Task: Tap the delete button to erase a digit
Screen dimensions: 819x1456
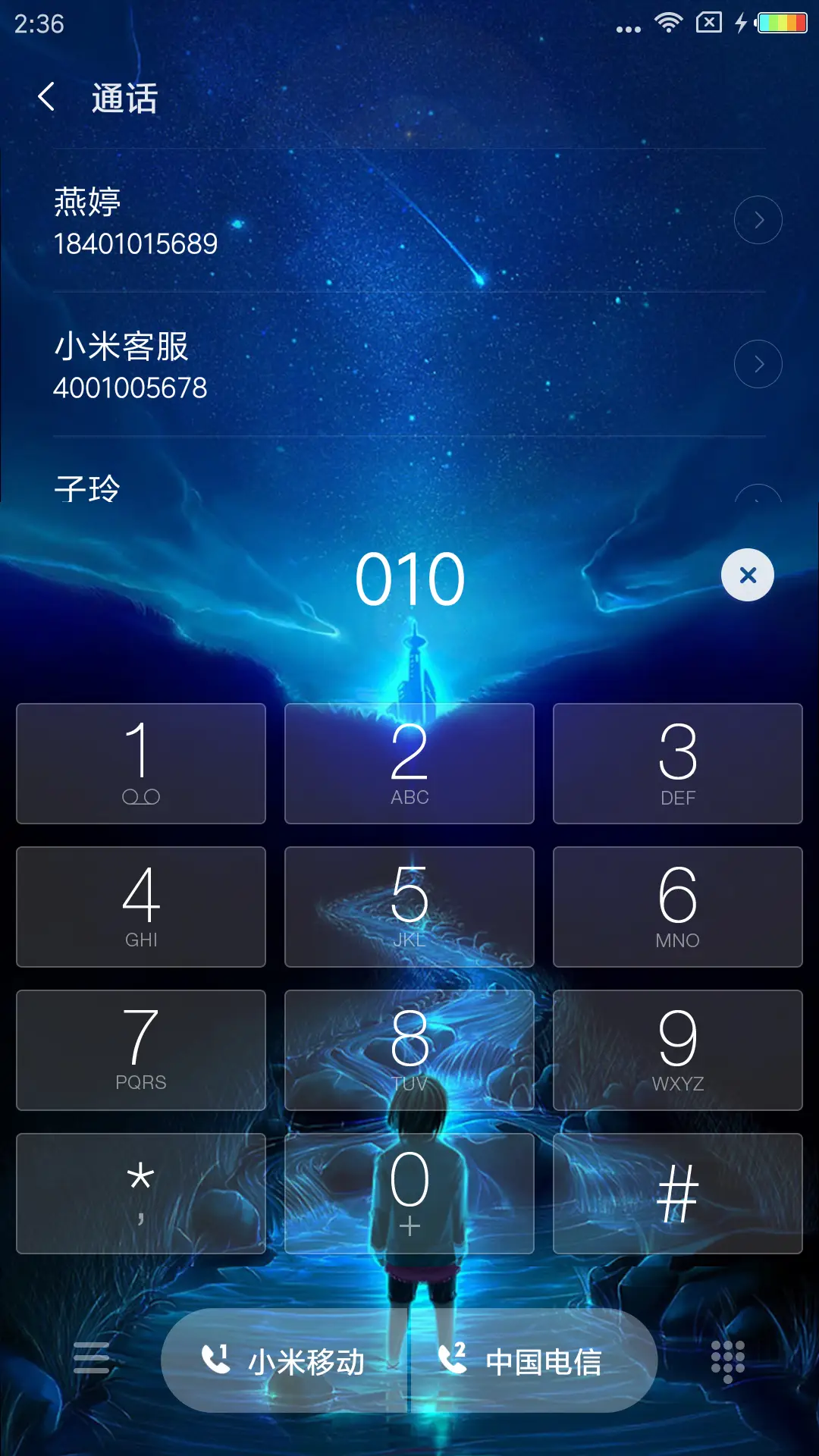Action: (746, 575)
